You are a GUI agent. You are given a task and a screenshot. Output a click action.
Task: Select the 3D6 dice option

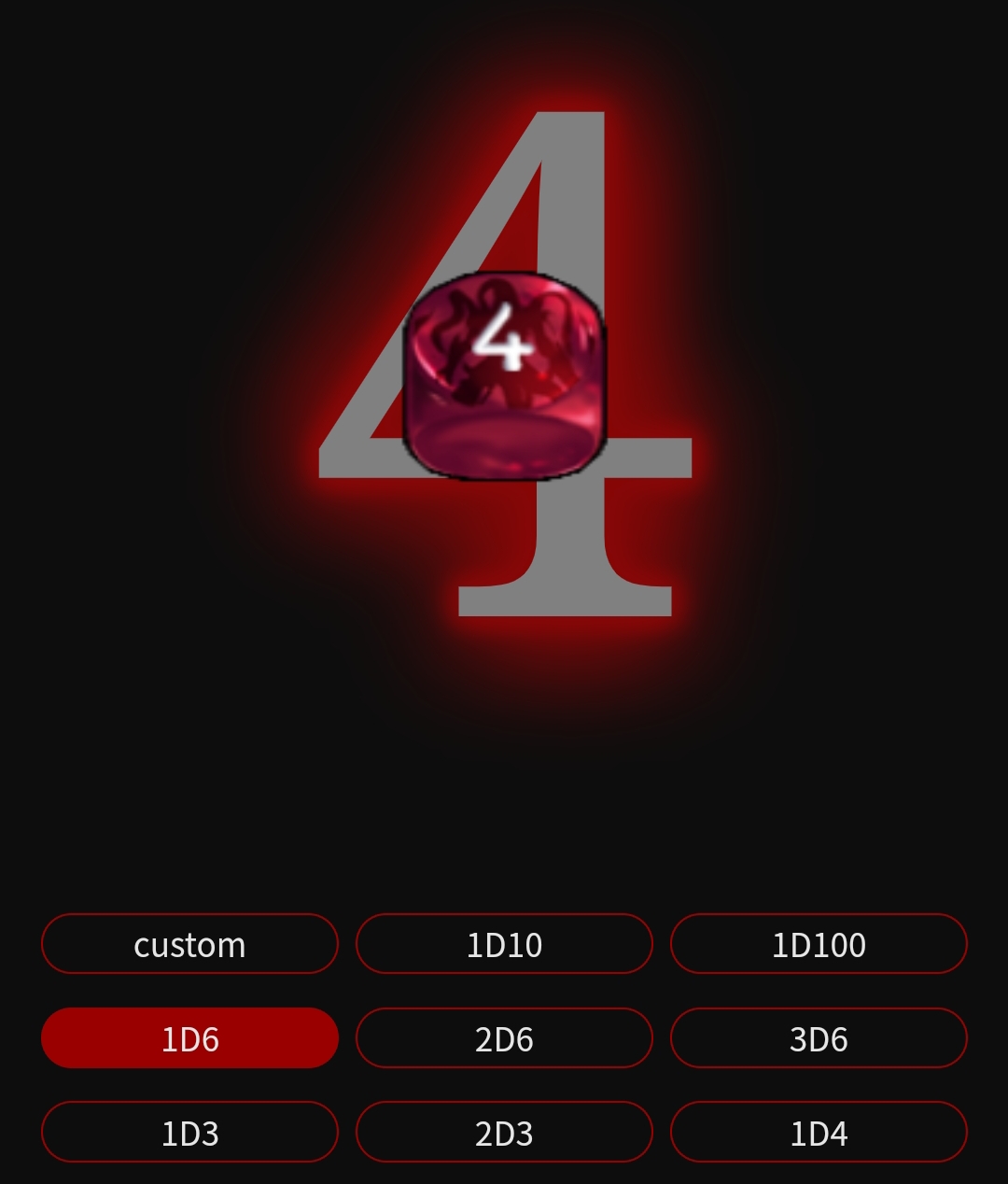(x=819, y=1038)
